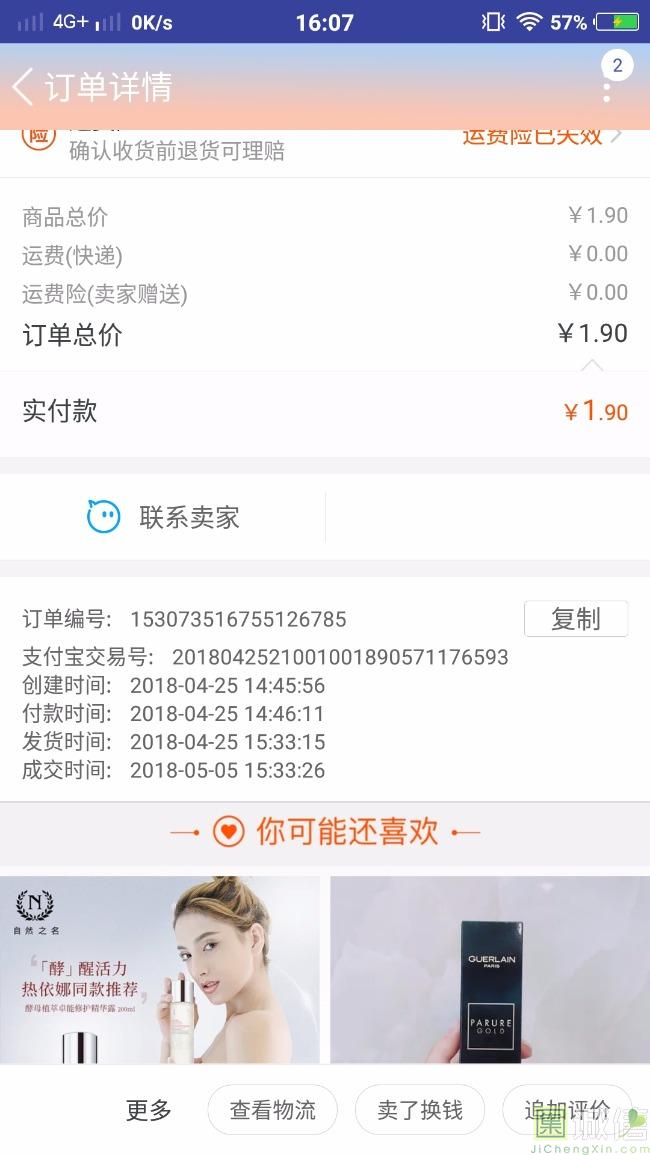Copy the order number with 复制

click(575, 619)
